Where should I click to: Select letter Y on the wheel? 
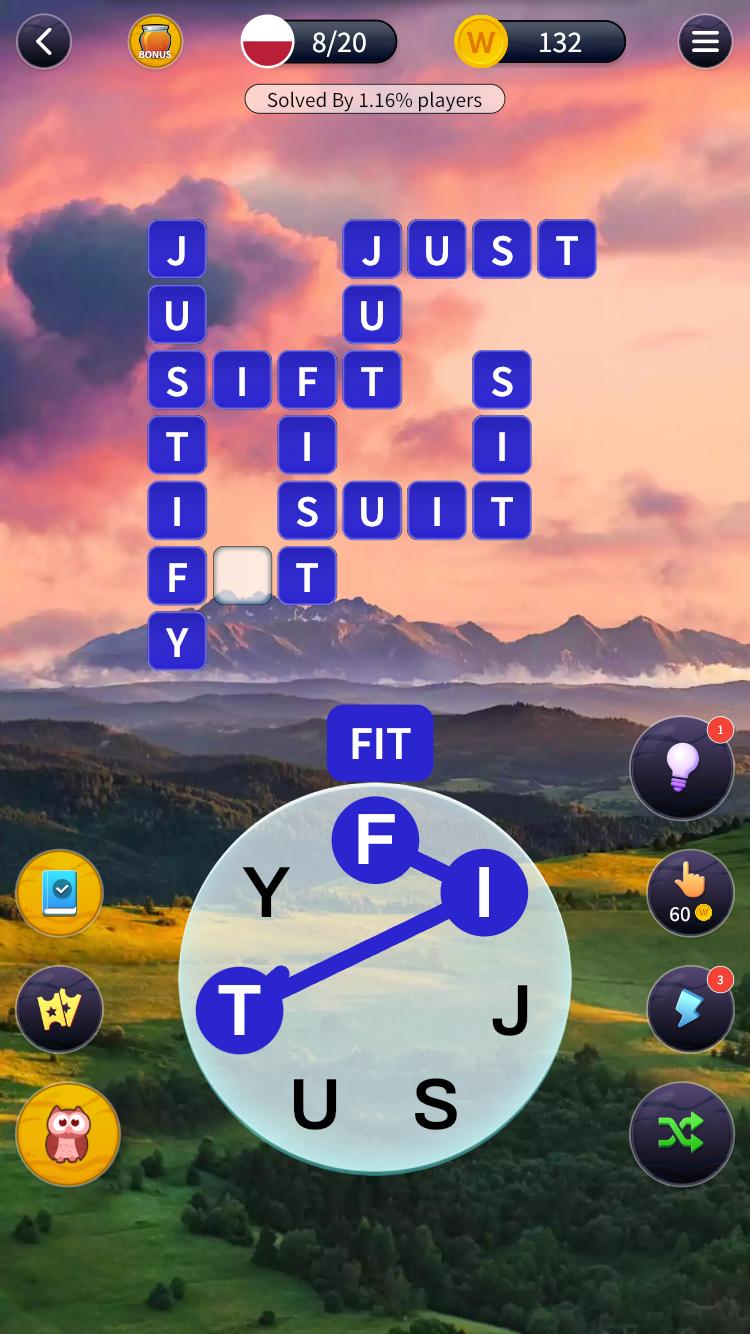click(266, 893)
